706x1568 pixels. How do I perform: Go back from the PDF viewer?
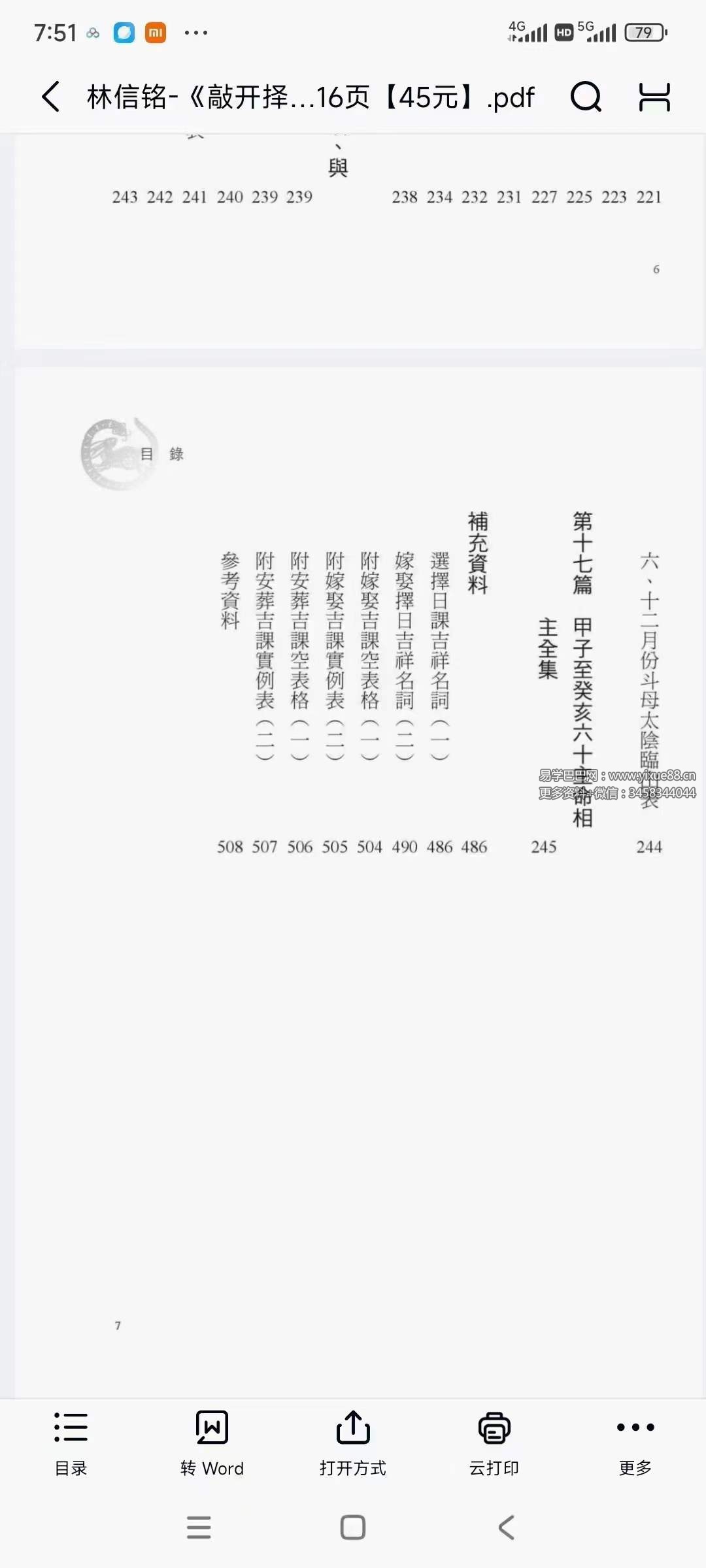click(x=51, y=97)
